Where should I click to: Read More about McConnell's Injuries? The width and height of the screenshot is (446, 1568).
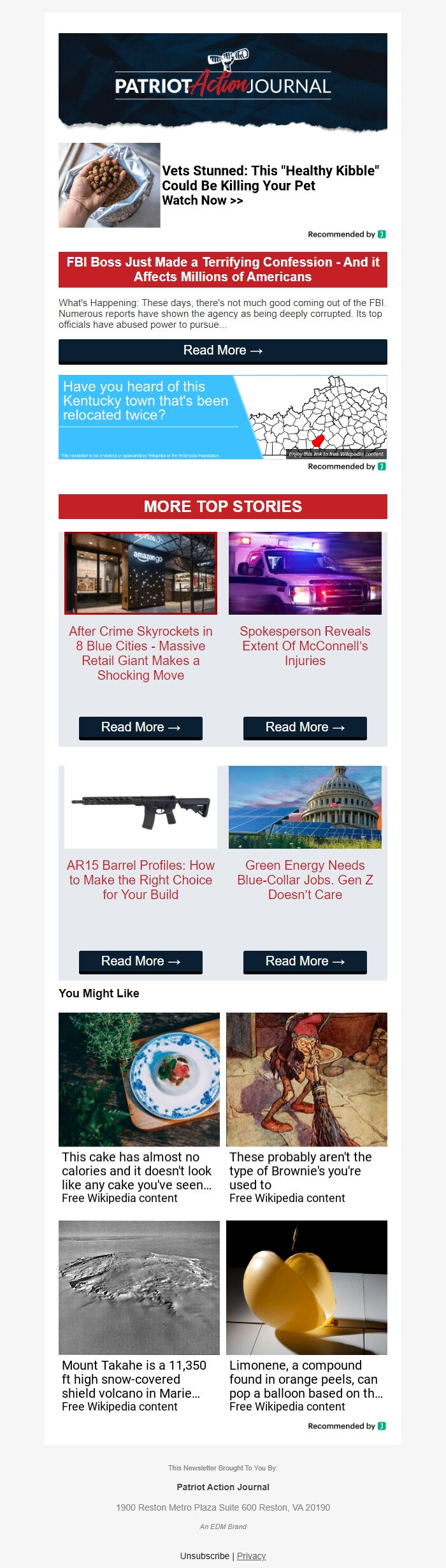[x=305, y=728]
